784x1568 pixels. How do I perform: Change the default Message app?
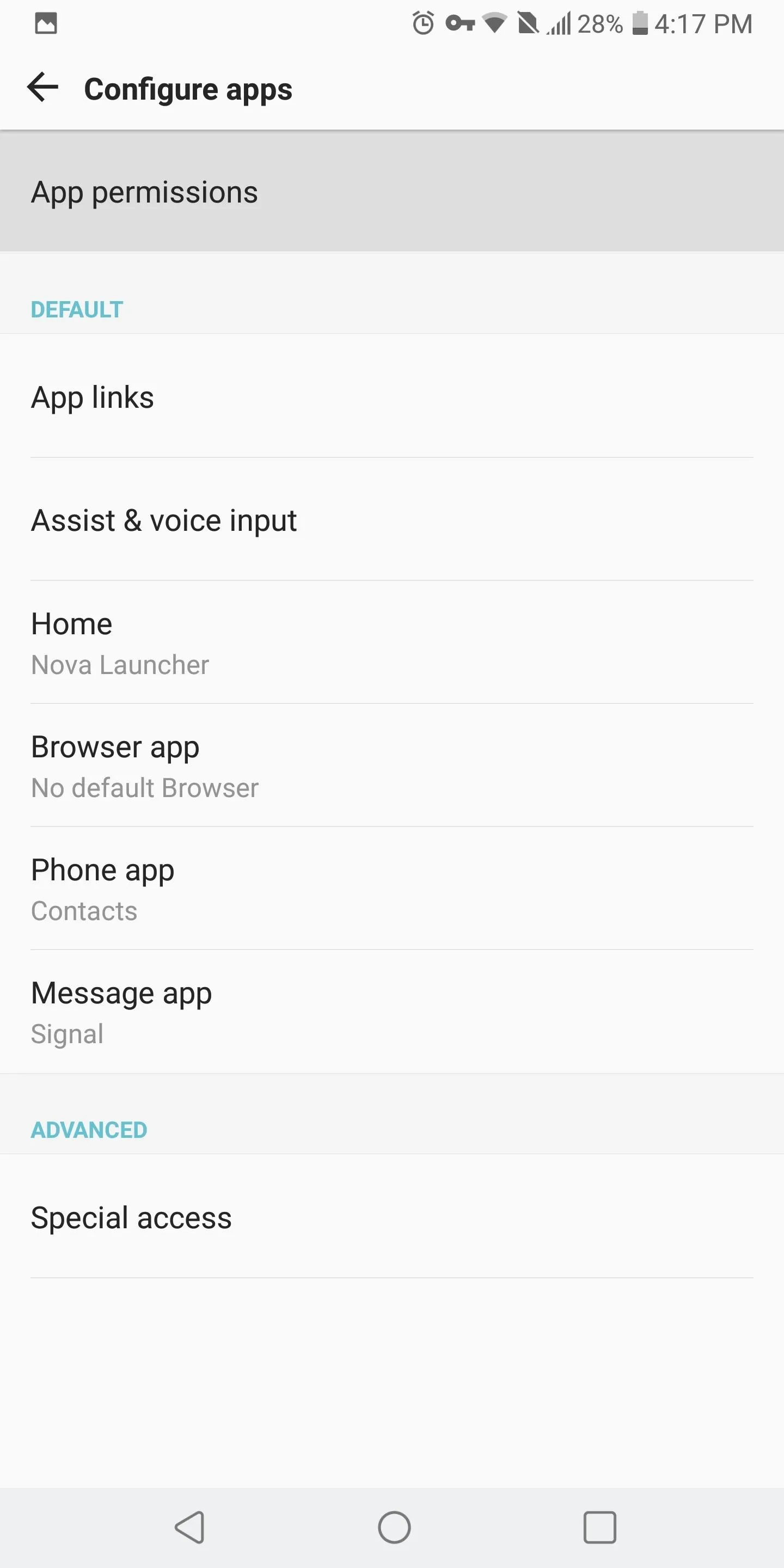(x=392, y=1012)
